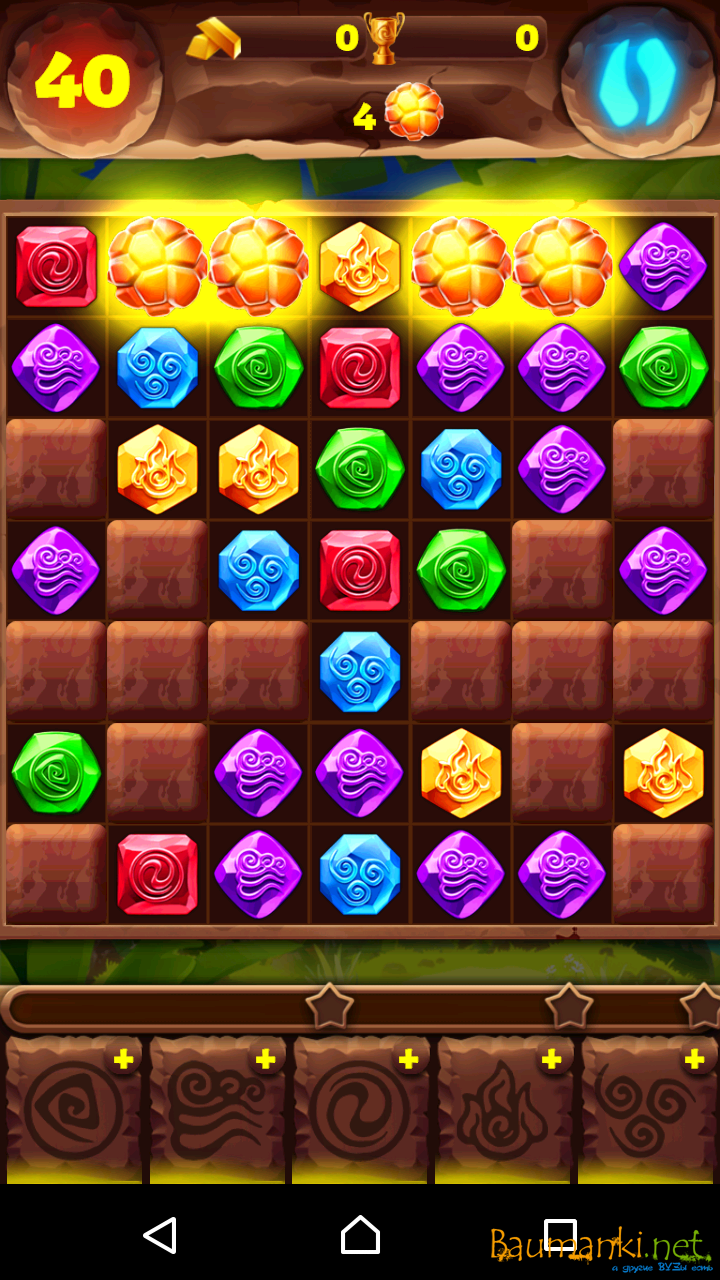Viewport: 720px width, 1280px height.
Task: Select the lone blue gem amid stone blocks
Action: (x=360, y=671)
